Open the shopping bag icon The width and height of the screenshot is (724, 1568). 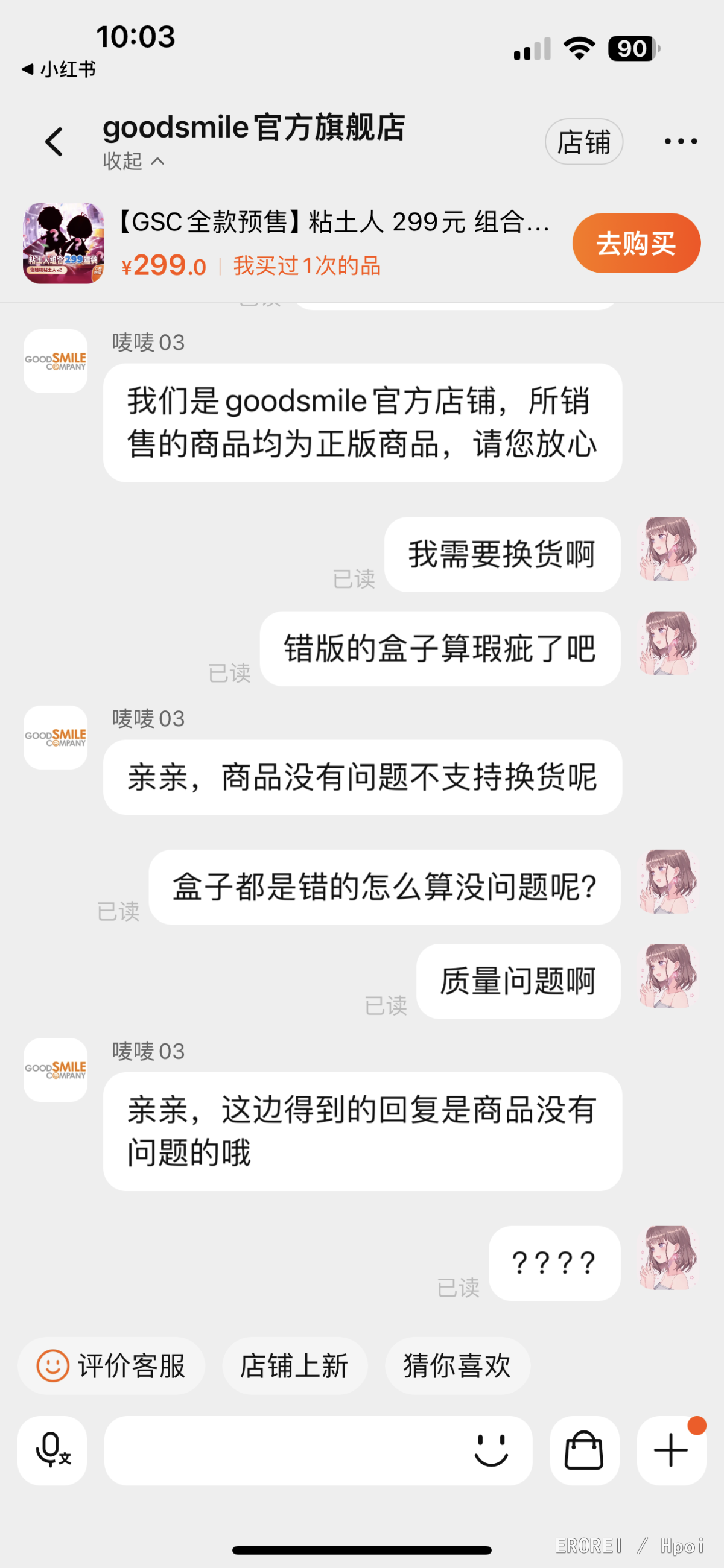(584, 1450)
